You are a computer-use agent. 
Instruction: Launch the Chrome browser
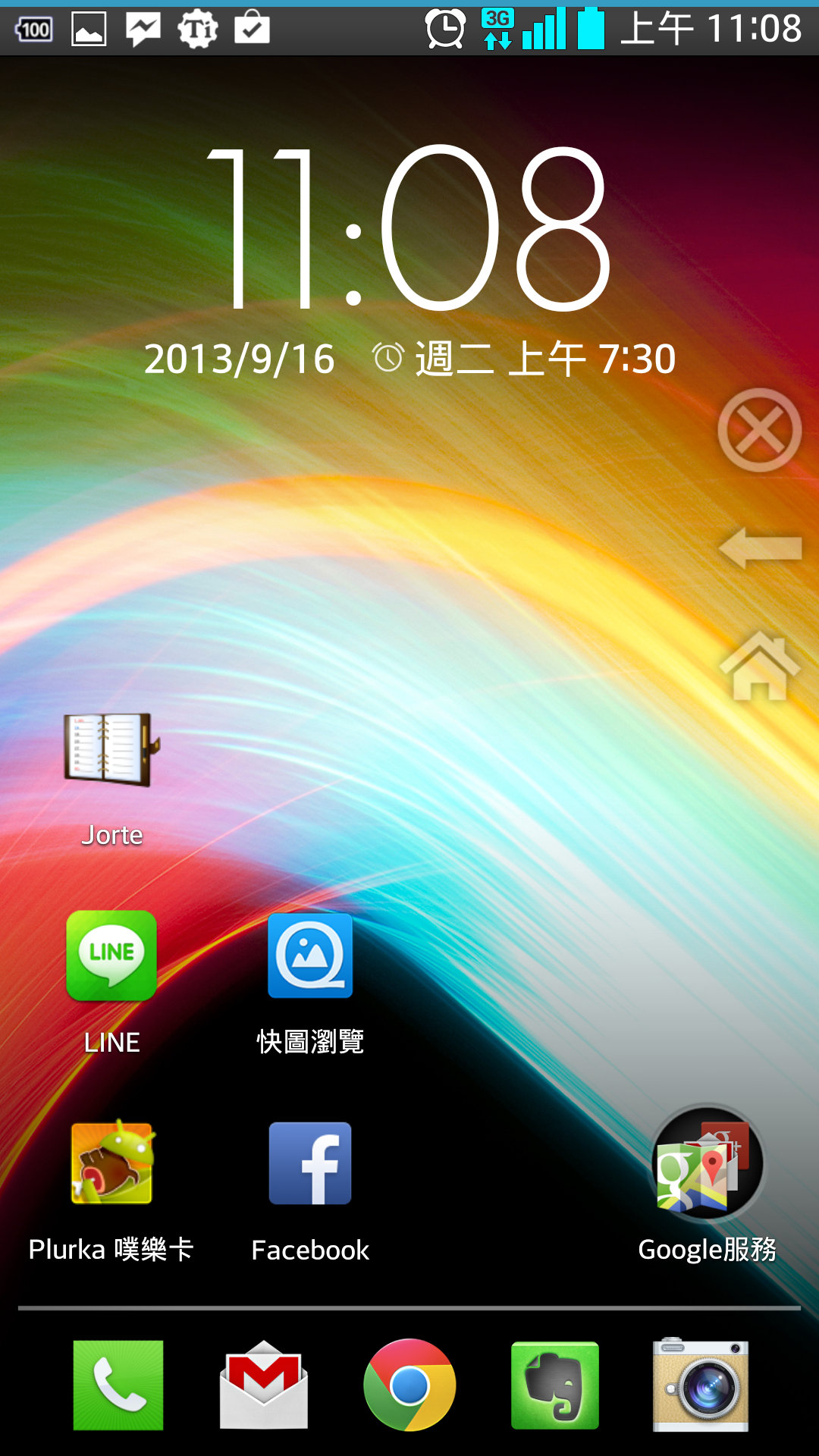coord(409,1385)
